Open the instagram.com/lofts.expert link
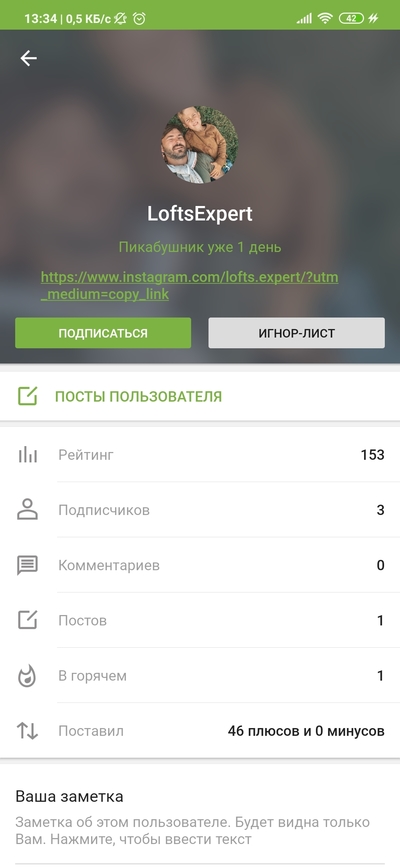This screenshot has height=867, width=400. pyautogui.click(x=189, y=285)
